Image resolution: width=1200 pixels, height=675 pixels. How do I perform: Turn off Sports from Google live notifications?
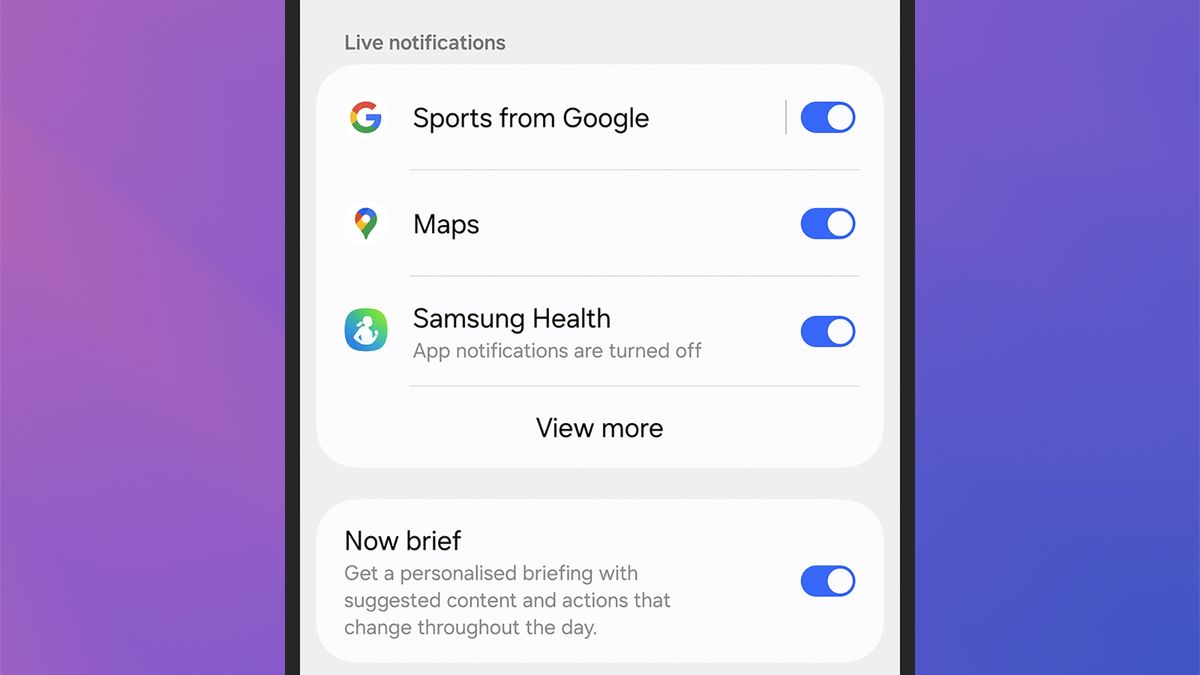[827, 118]
